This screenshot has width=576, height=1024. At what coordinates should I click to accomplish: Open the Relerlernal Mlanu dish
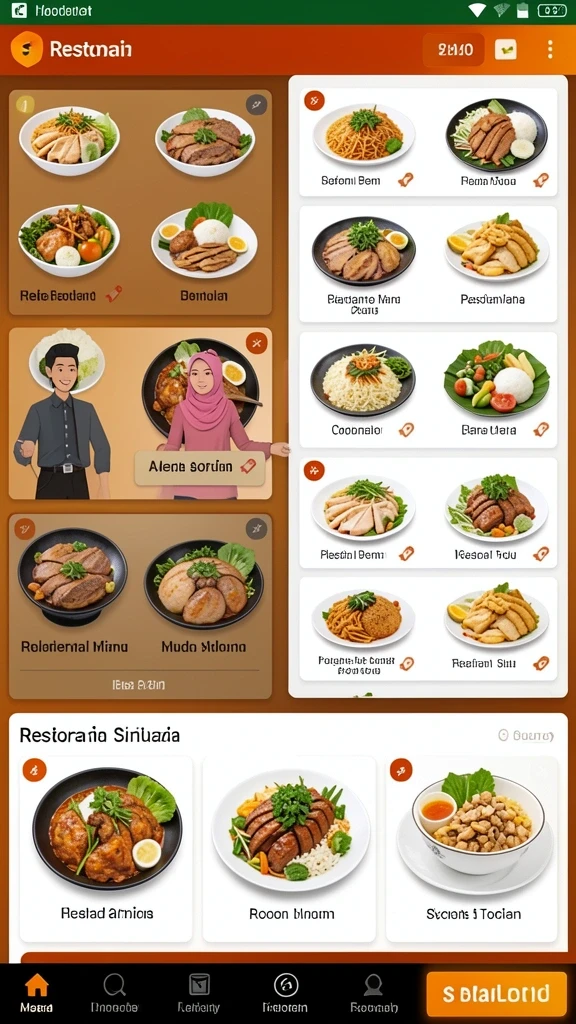click(74, 591)
